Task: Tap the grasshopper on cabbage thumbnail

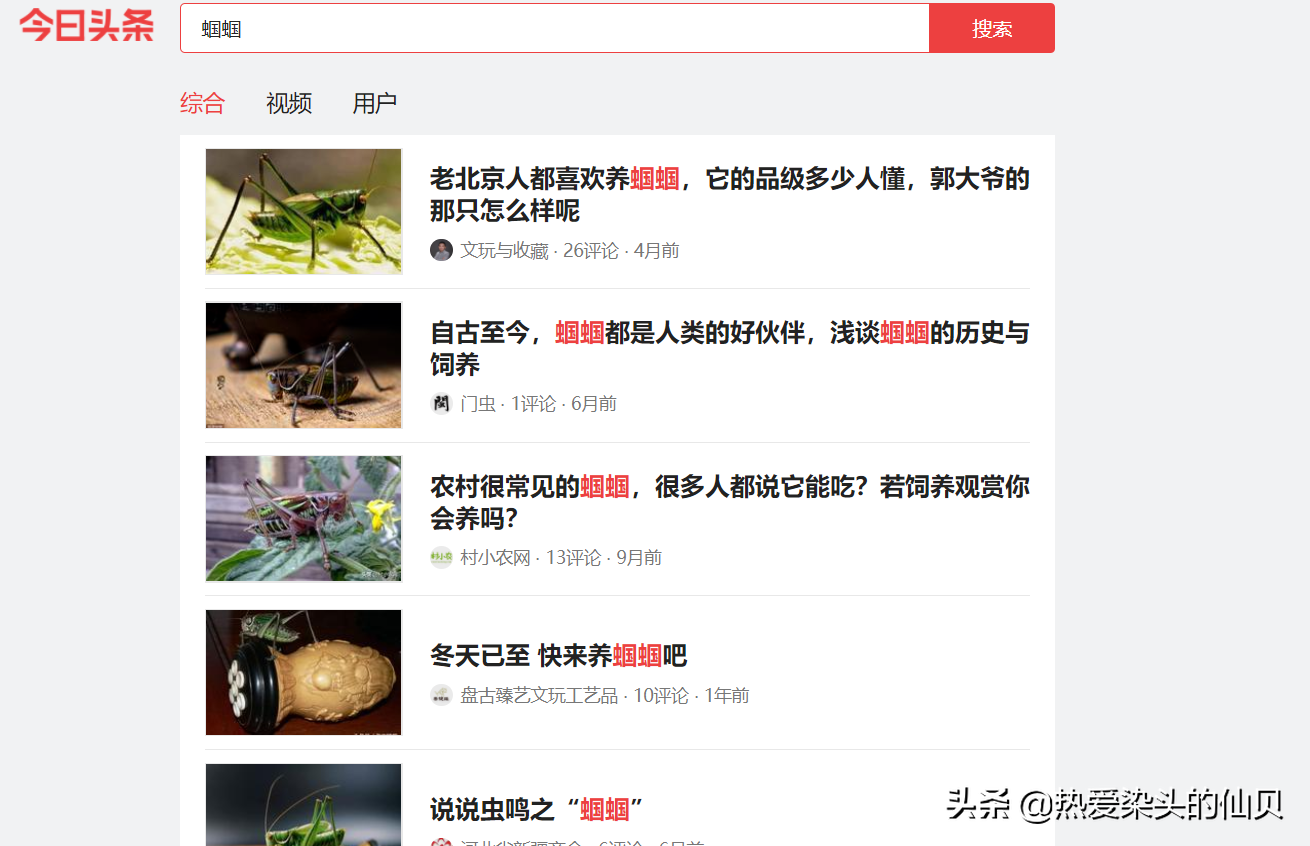Action: [303, 211]
